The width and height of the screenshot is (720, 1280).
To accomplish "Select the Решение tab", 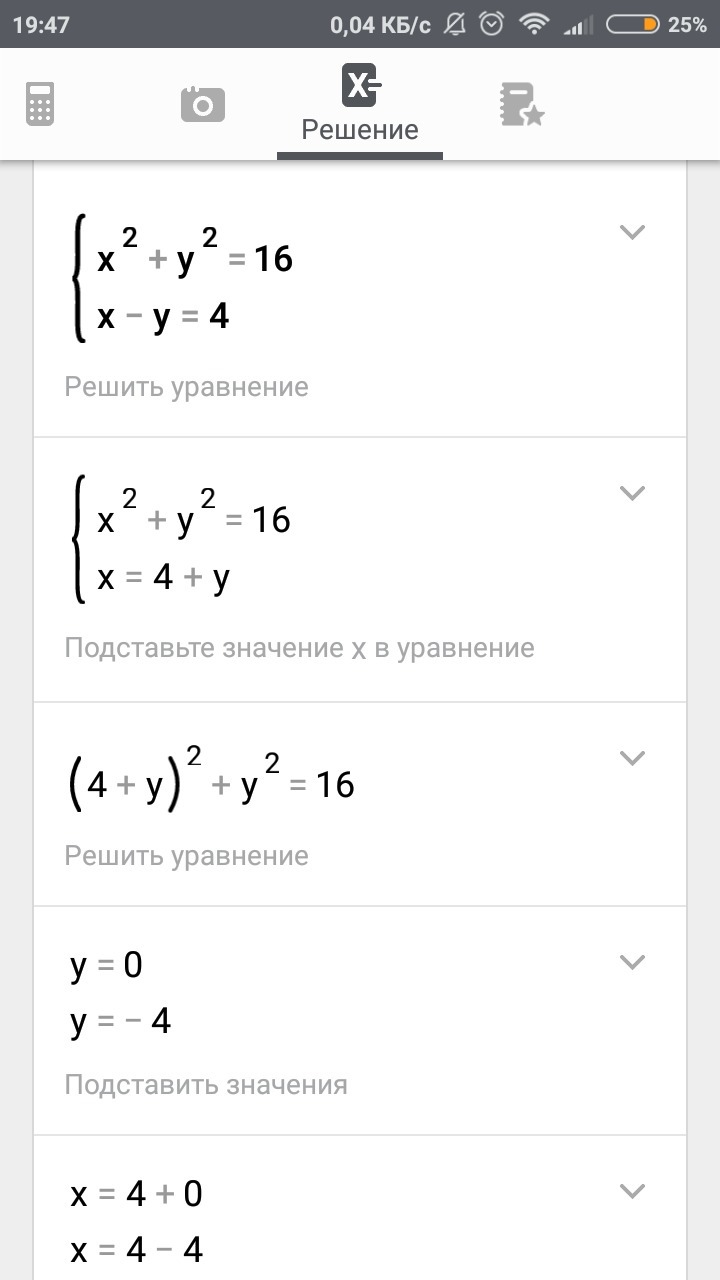I will [360, 105].
